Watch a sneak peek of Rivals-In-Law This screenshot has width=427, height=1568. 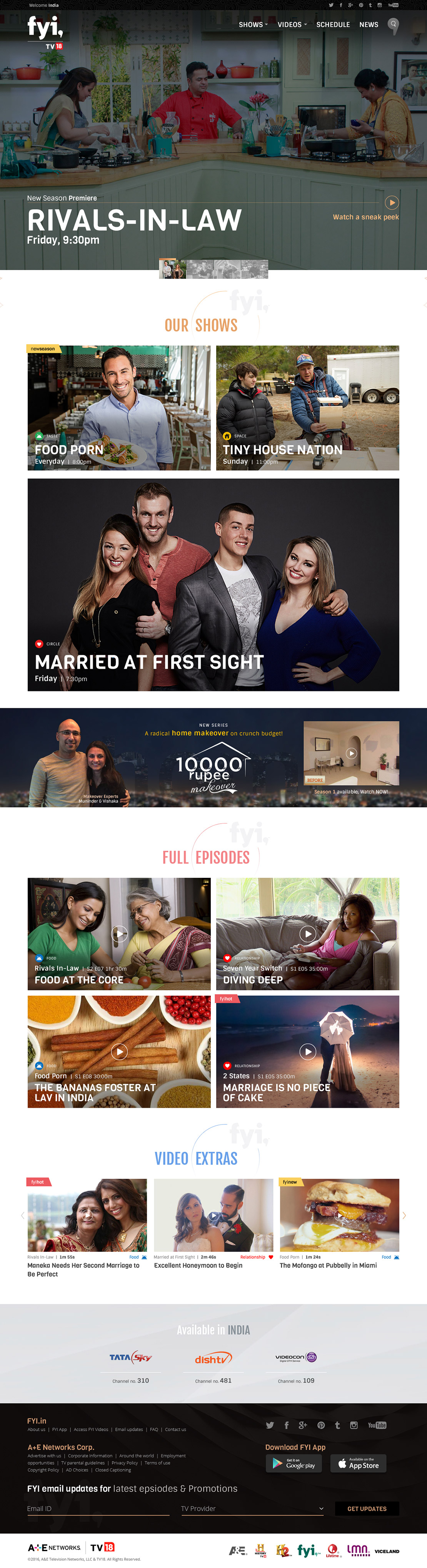[x=392, y=203]
